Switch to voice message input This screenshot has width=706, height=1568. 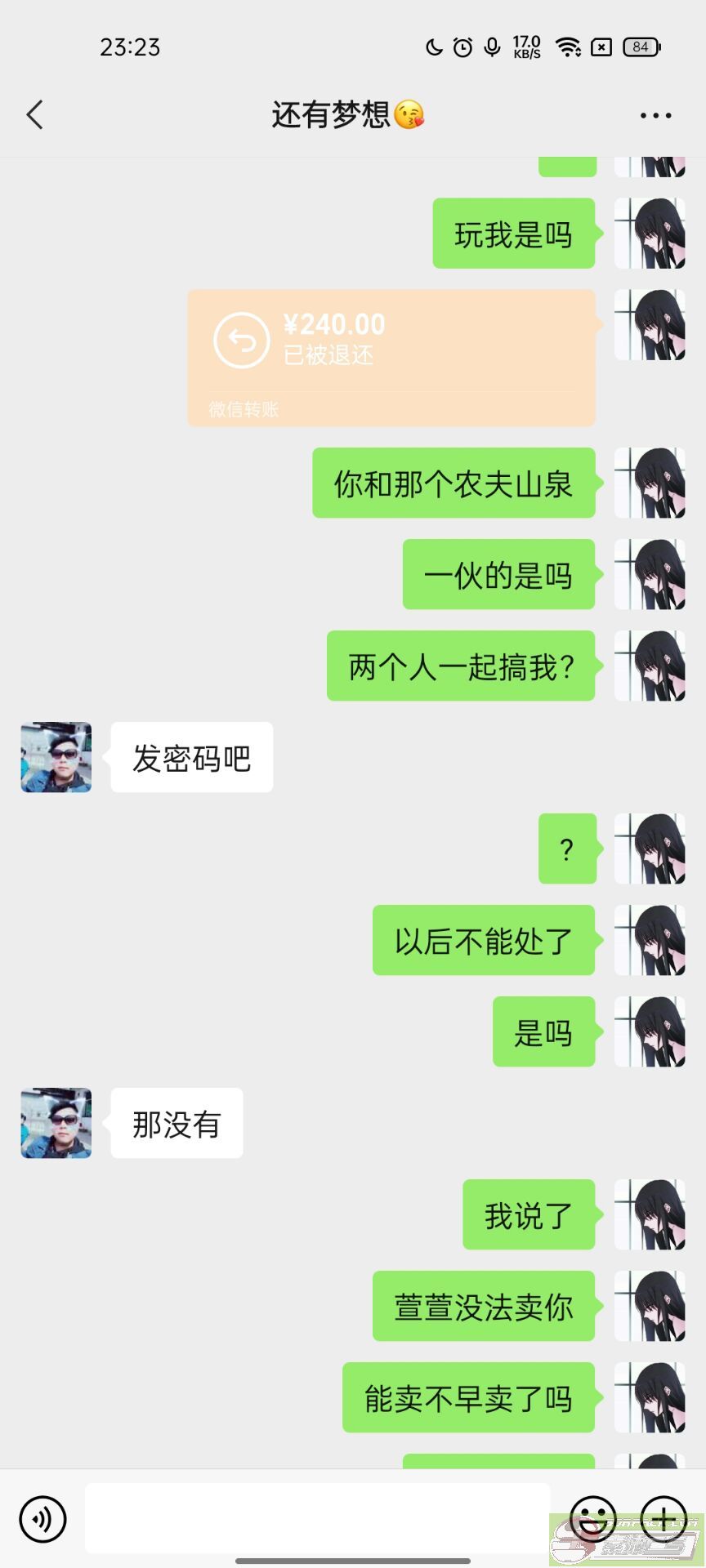[42, 1519]
